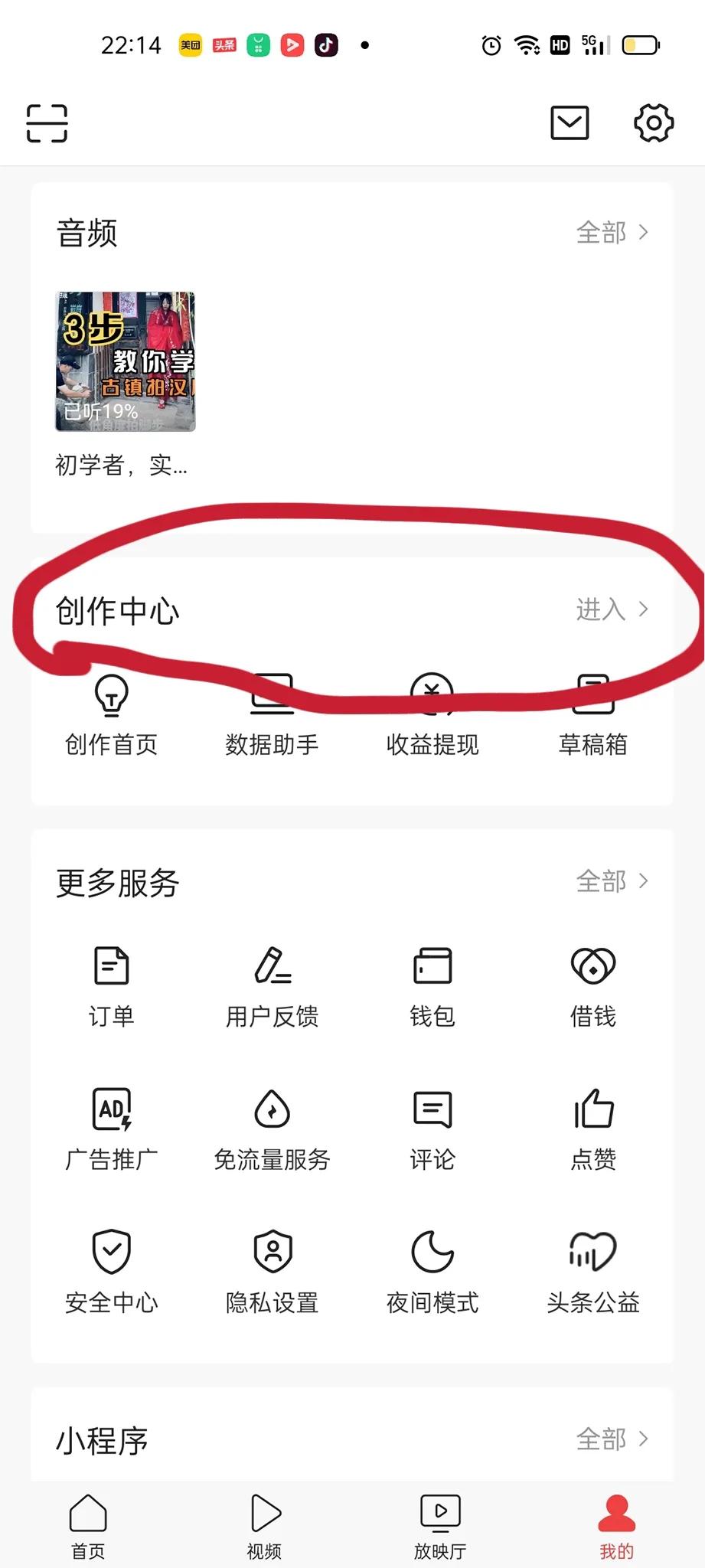Open the message inbox envelope icon

point(570,122)
